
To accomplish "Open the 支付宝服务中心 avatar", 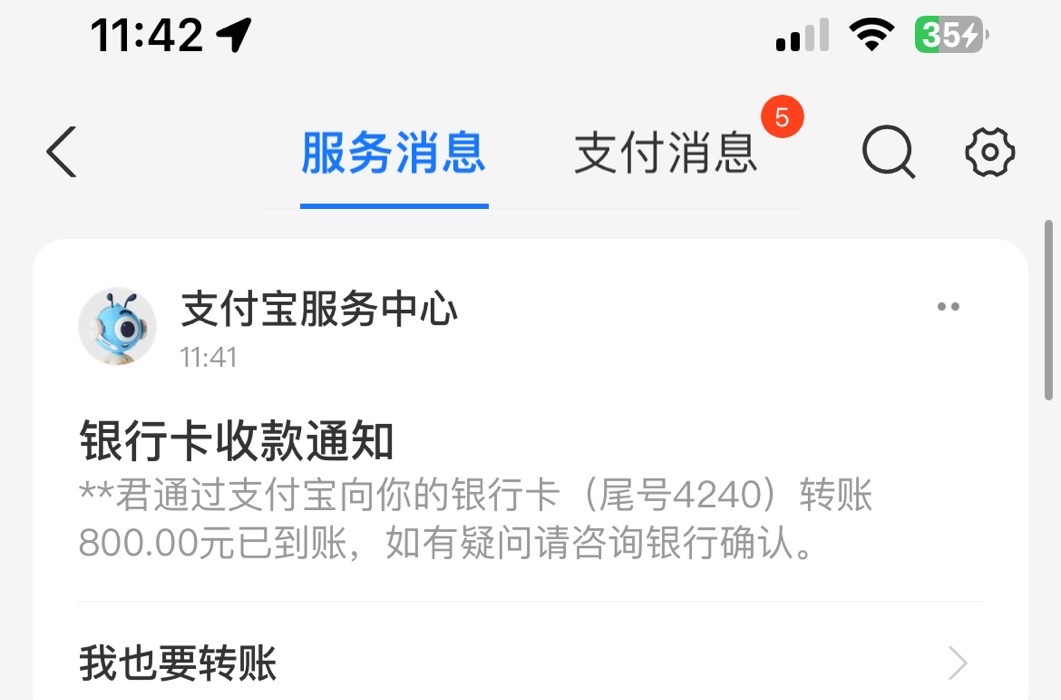I will click(x=118, y=326).
